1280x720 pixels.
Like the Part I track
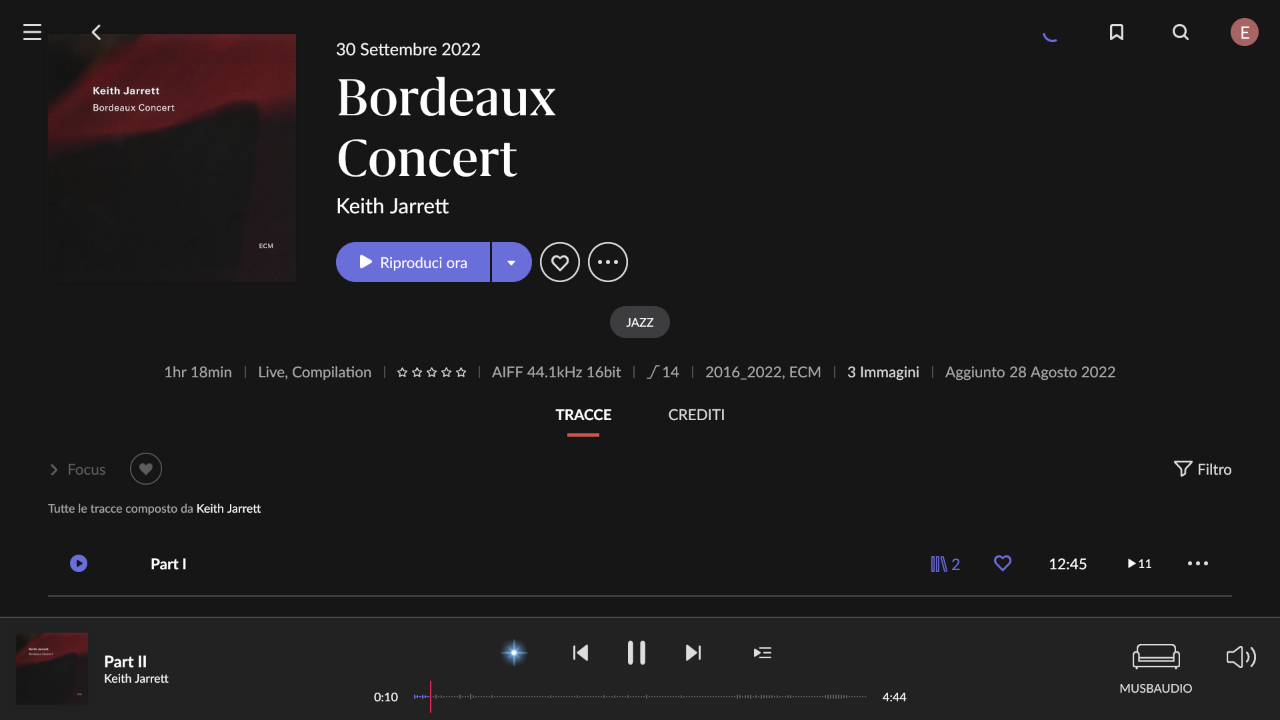(x=1002, y=564)
